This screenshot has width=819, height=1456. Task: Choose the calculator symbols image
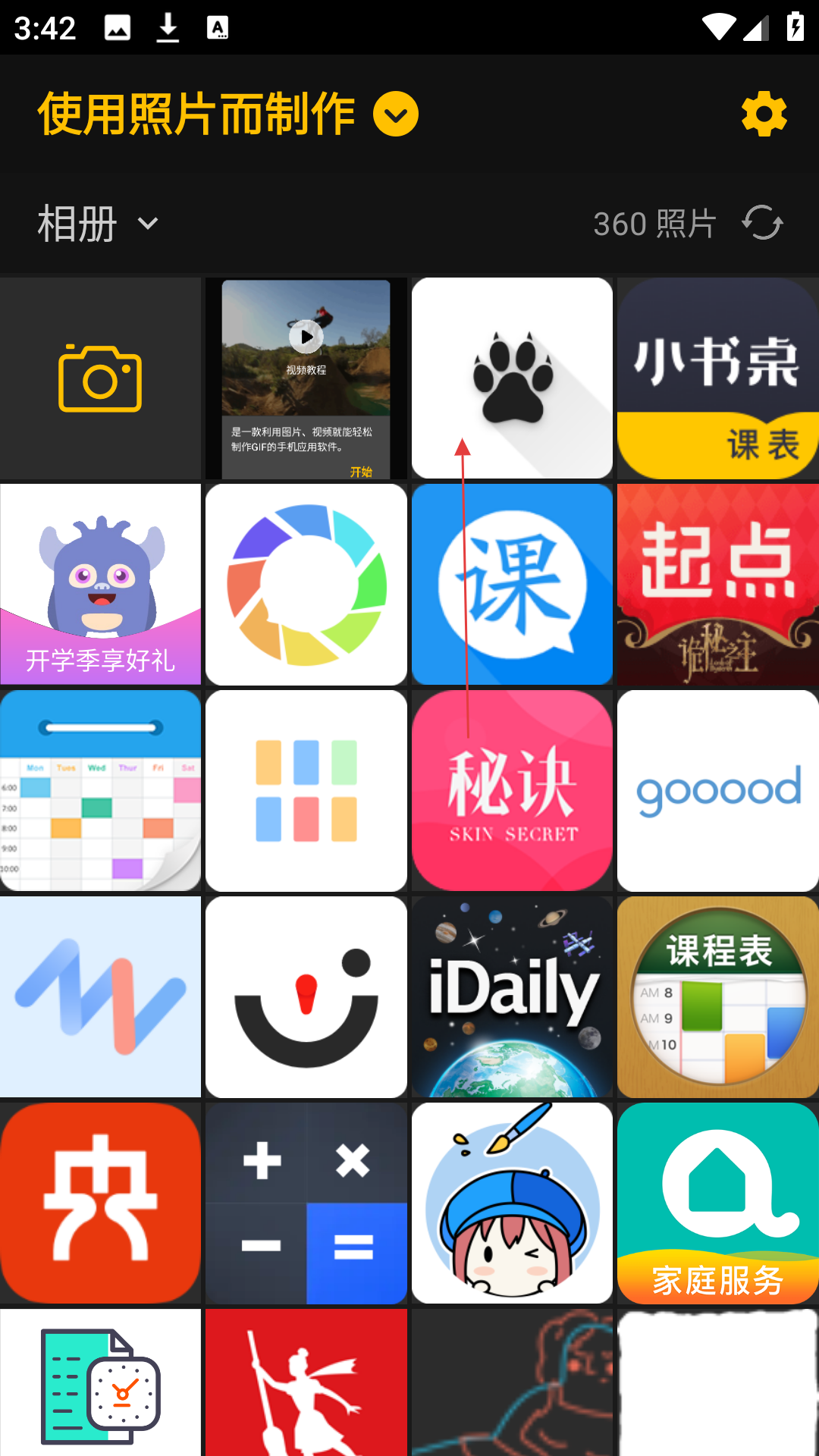click(x=306, y=1203)
